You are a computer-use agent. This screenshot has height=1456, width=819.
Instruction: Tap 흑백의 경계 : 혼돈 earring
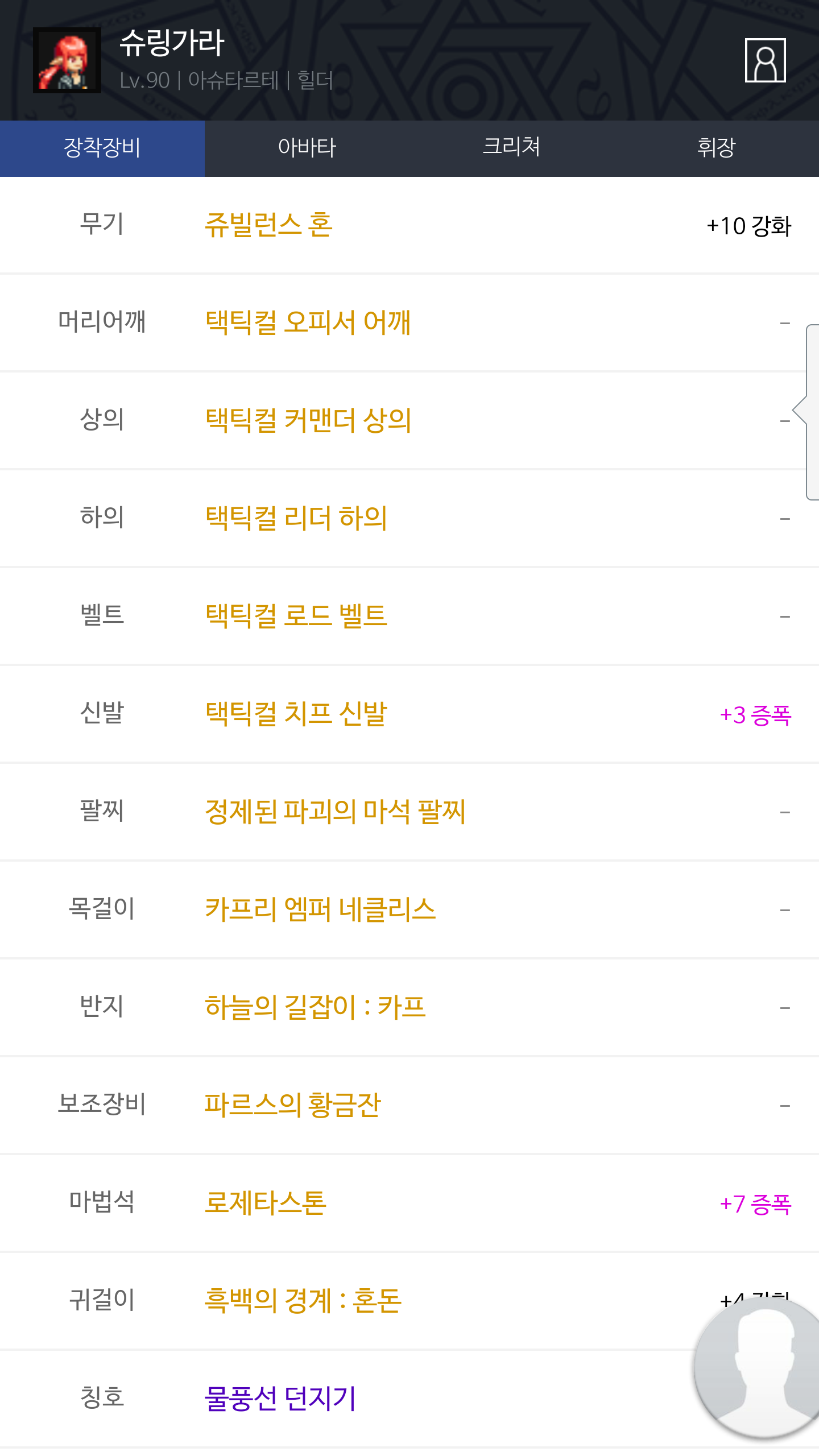pos(303,1301)
